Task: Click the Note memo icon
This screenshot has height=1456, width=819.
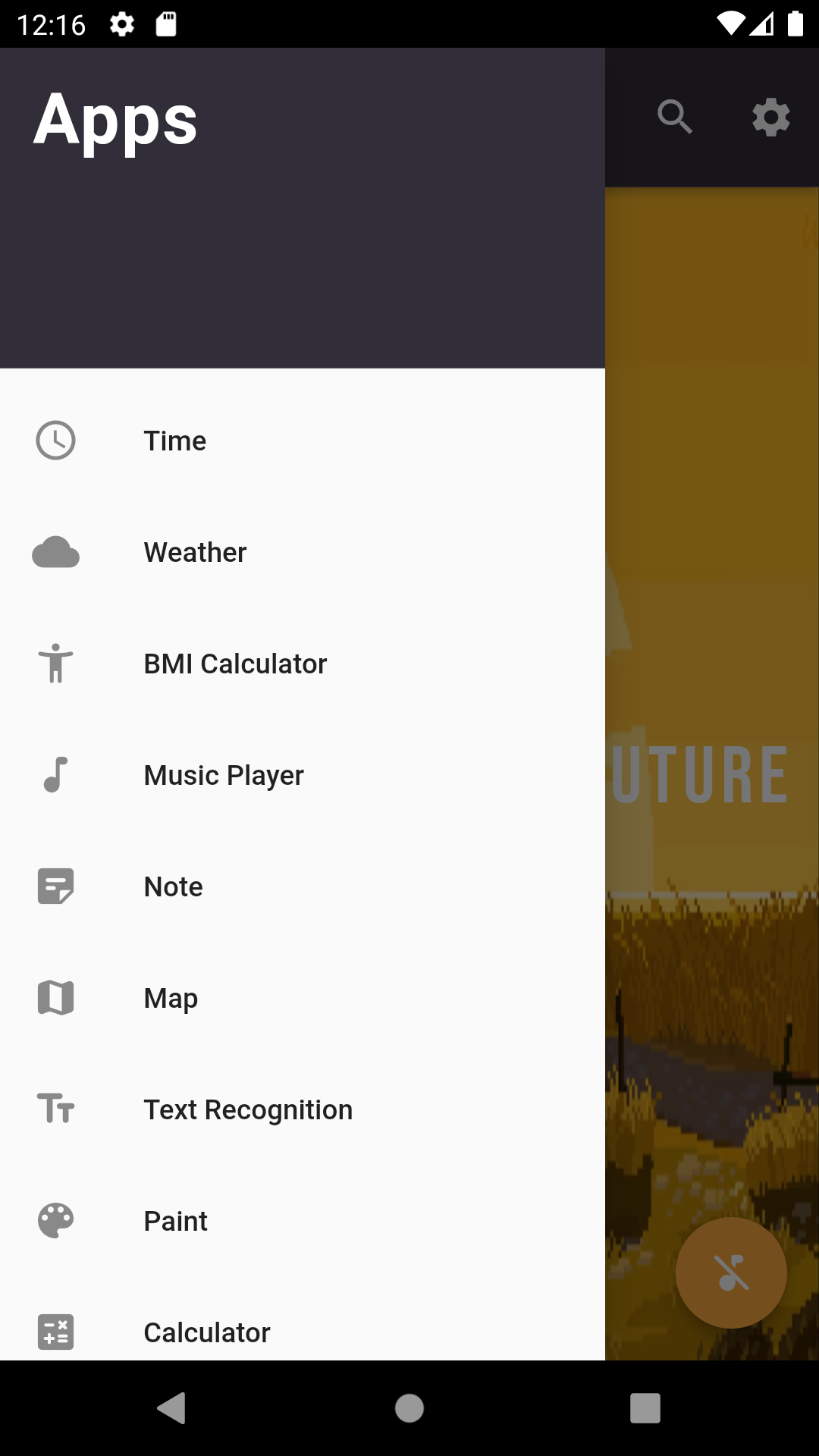Action: click(x=55, y=886)
